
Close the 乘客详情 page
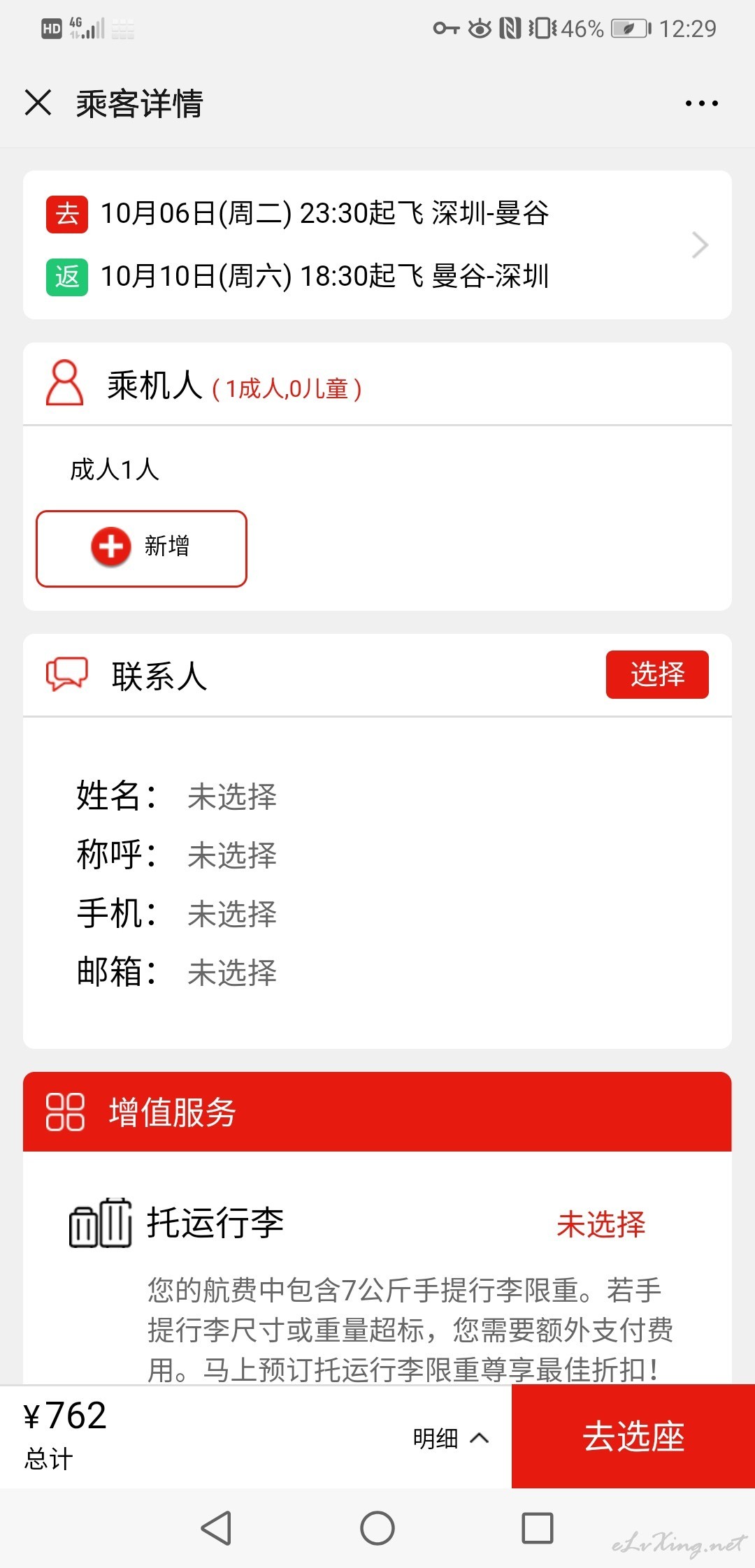pos(38,103)
